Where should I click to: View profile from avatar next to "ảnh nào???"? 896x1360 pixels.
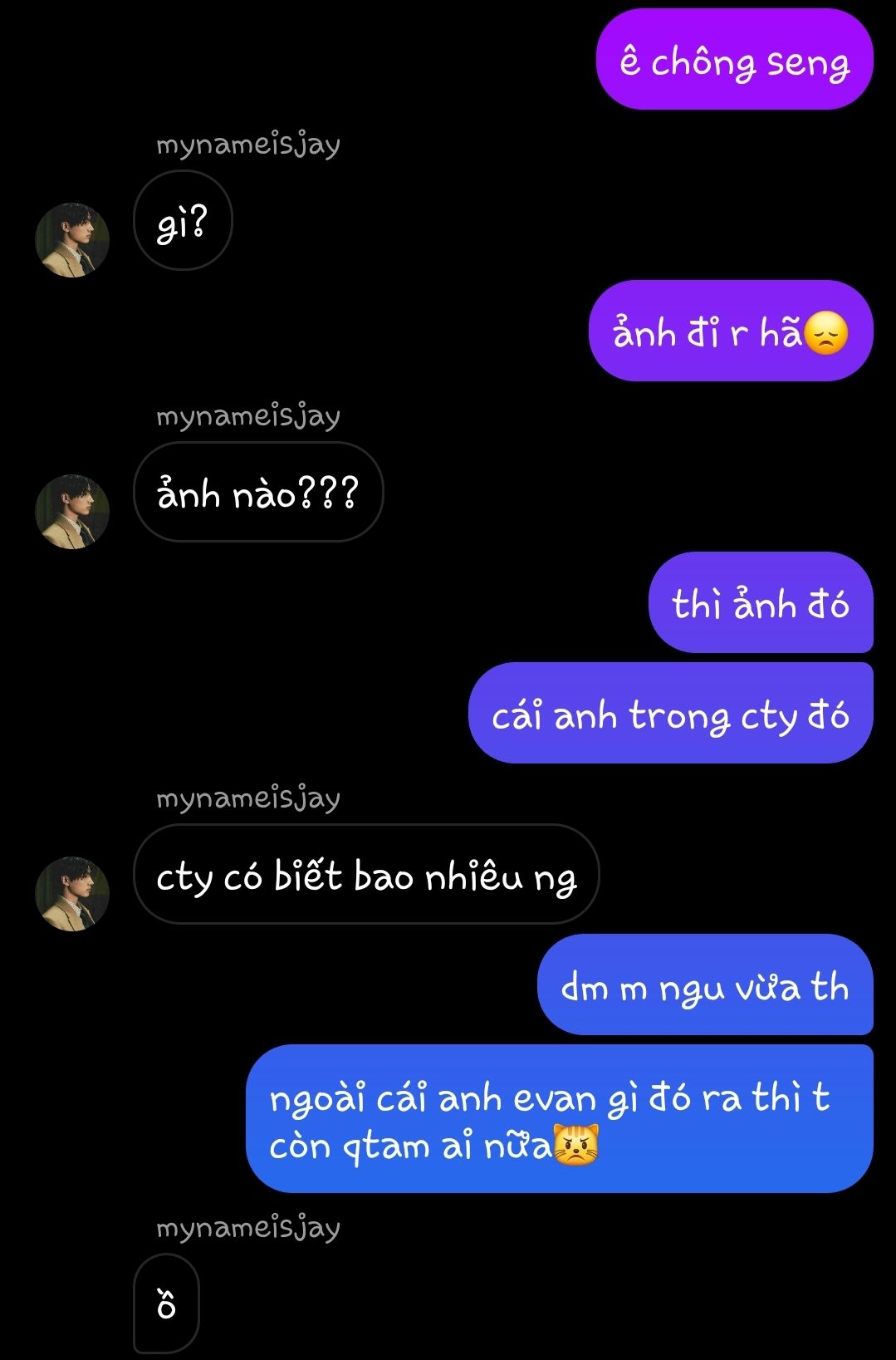click(72, 512)
